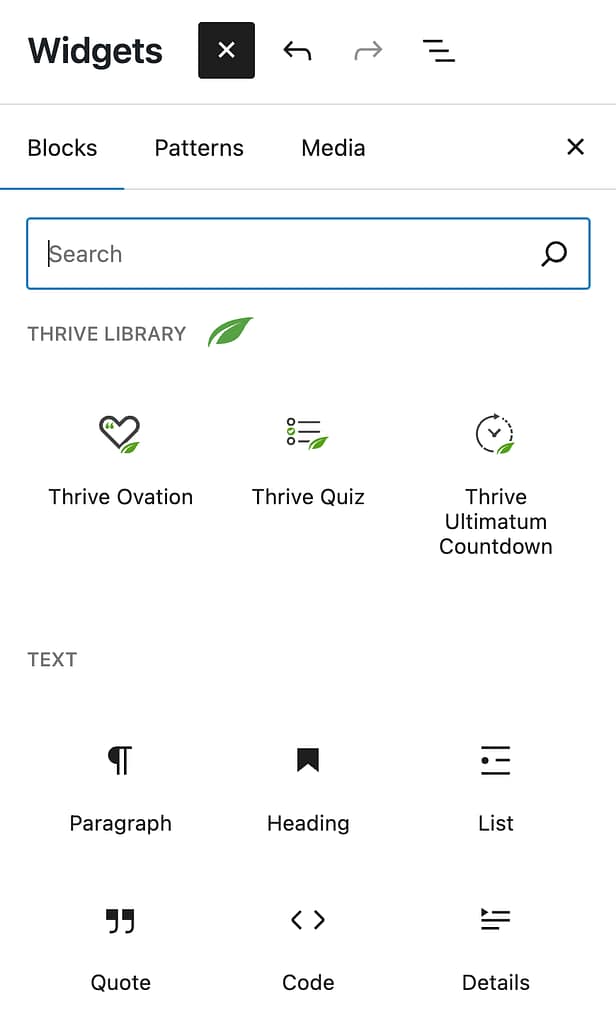Viewport: 616px width, 1024px height.
Task: Switch to the Patterns tab
Action: click(199, 148)
